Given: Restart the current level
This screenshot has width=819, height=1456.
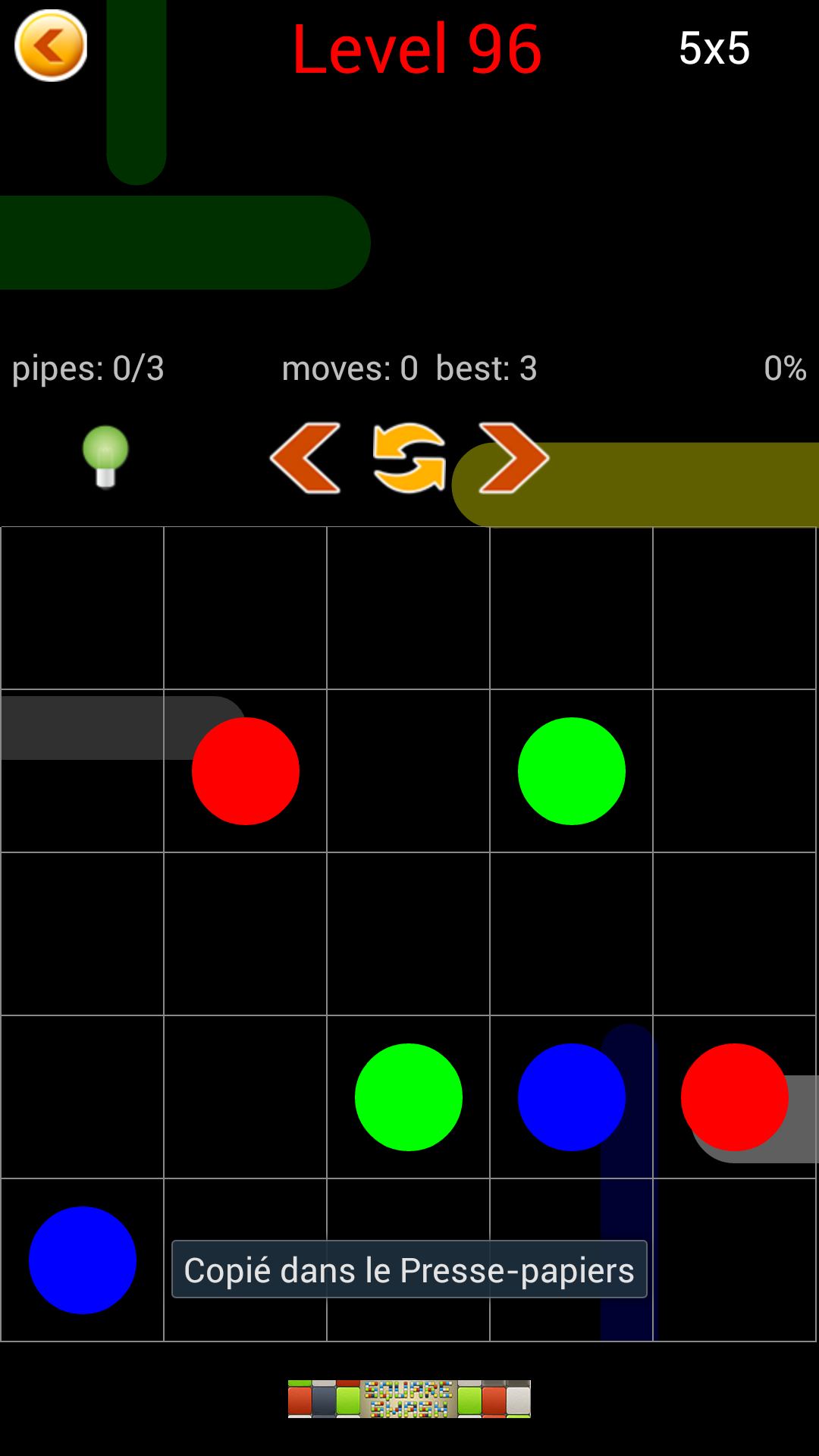Looking at the screenshot, I should (409, 458).
